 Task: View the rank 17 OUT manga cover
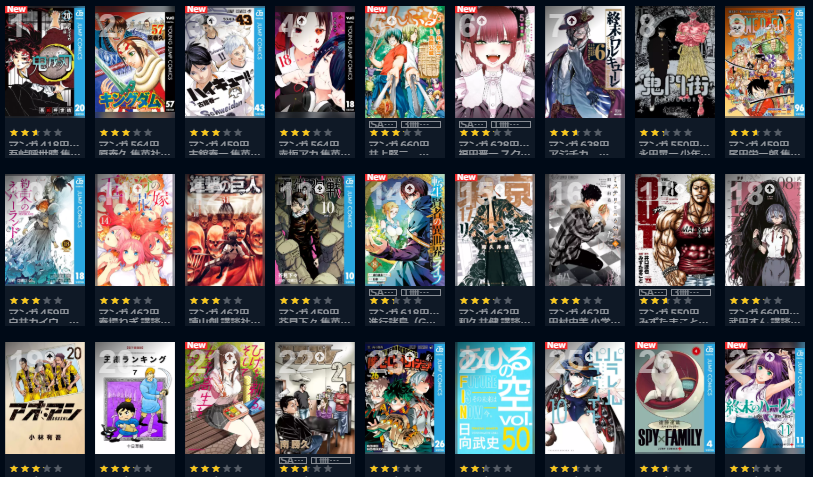[675, 230]
